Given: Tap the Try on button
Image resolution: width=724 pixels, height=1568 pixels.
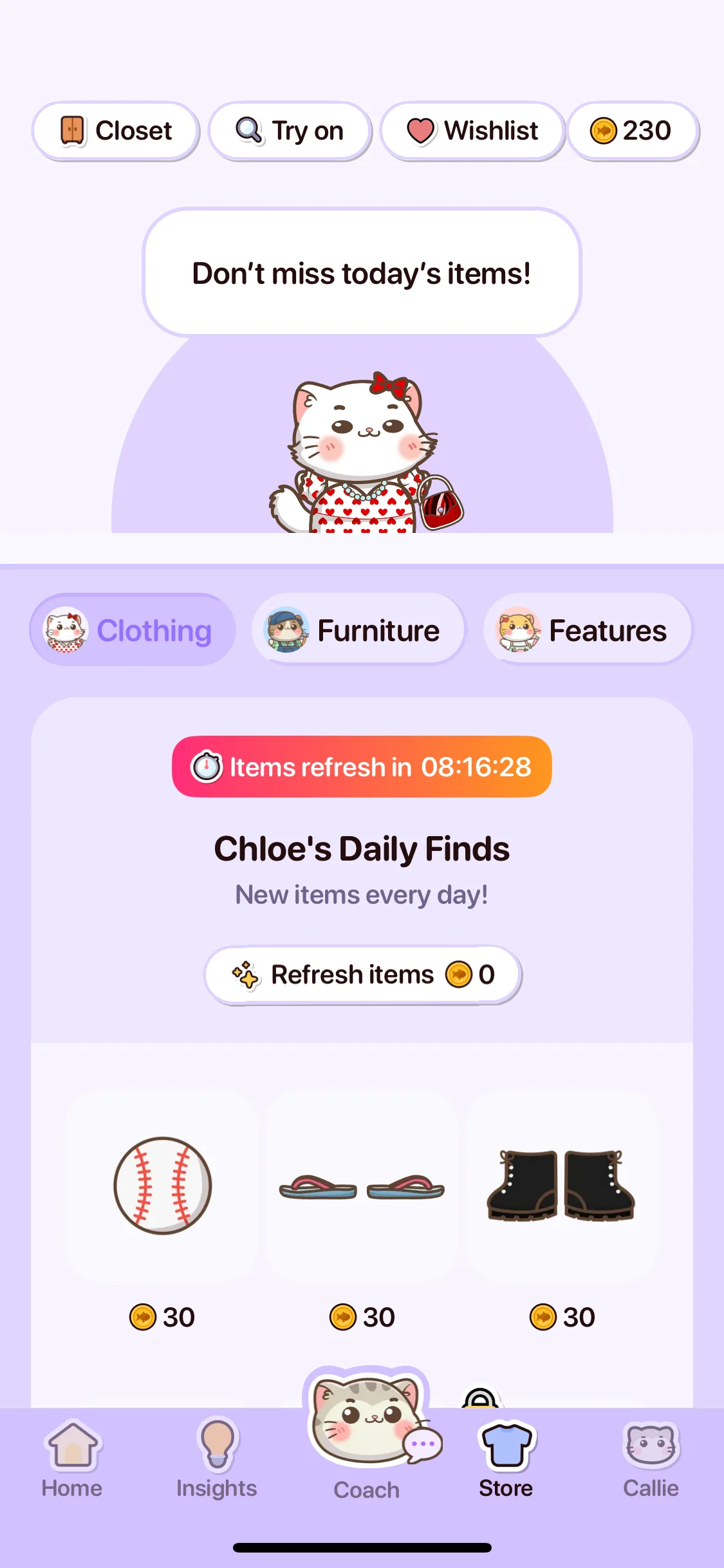Looking at the screenshot, I should [x=290, y=131].
